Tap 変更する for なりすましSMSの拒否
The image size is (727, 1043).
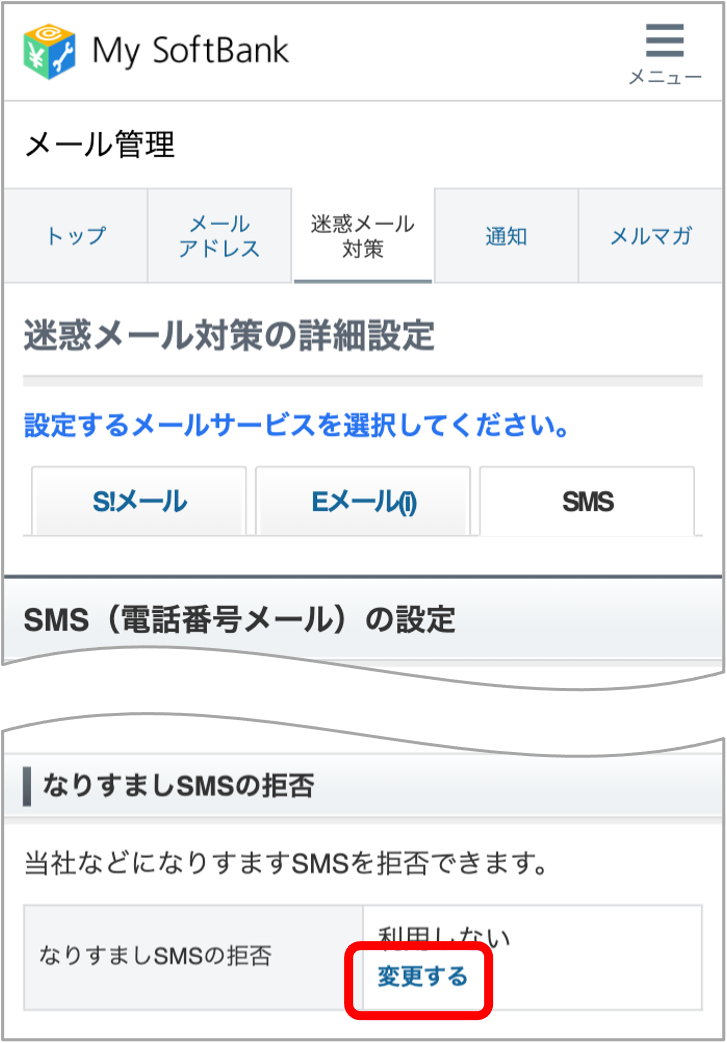coord(422,976)
